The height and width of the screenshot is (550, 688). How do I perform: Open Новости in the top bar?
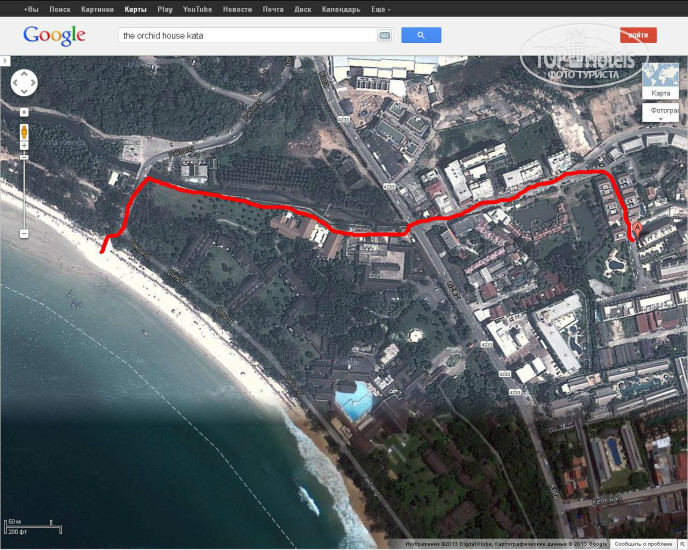[237, 9]
